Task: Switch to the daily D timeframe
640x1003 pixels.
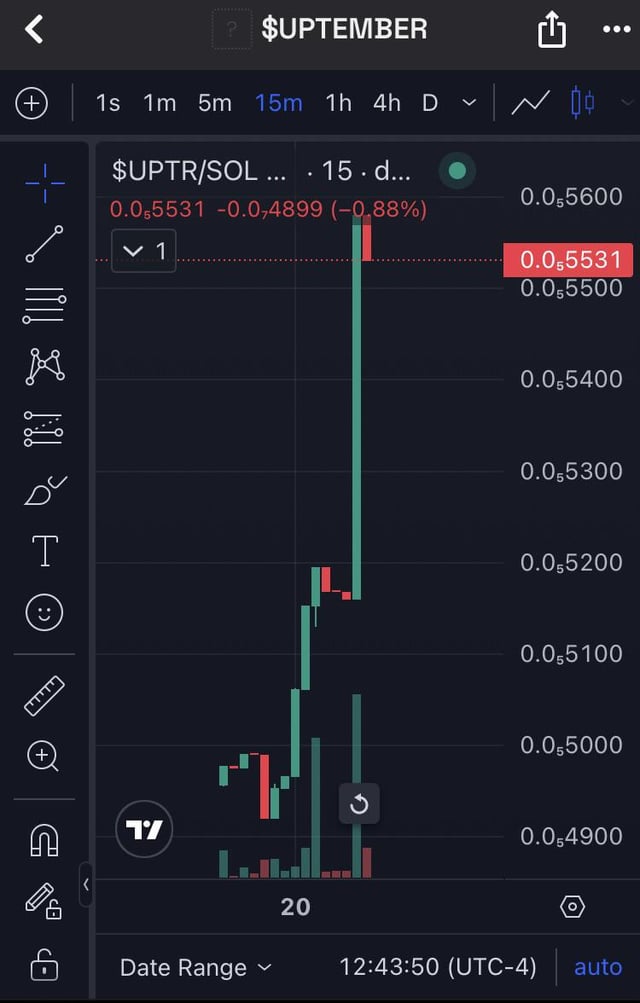Action: 430,103
